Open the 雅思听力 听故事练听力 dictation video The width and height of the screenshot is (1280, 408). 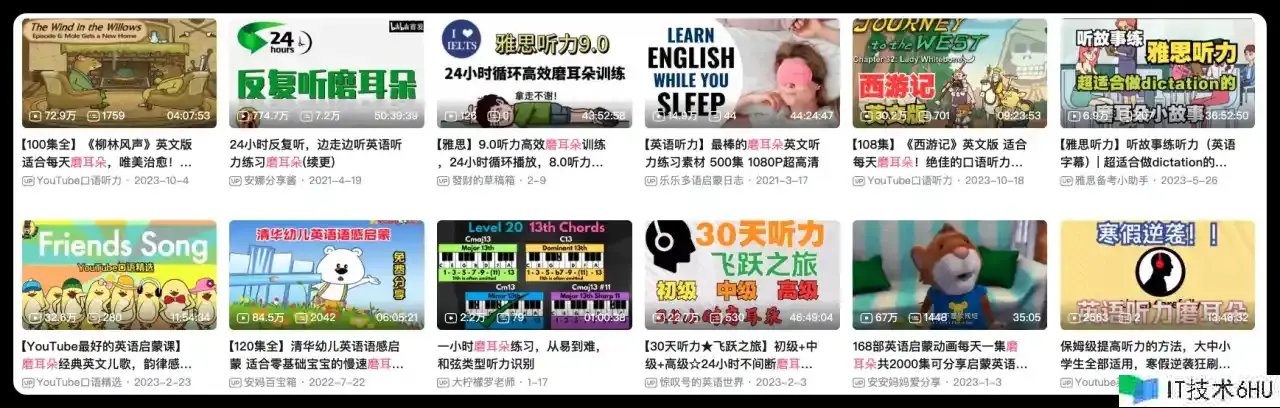[x=1159, y=72]
